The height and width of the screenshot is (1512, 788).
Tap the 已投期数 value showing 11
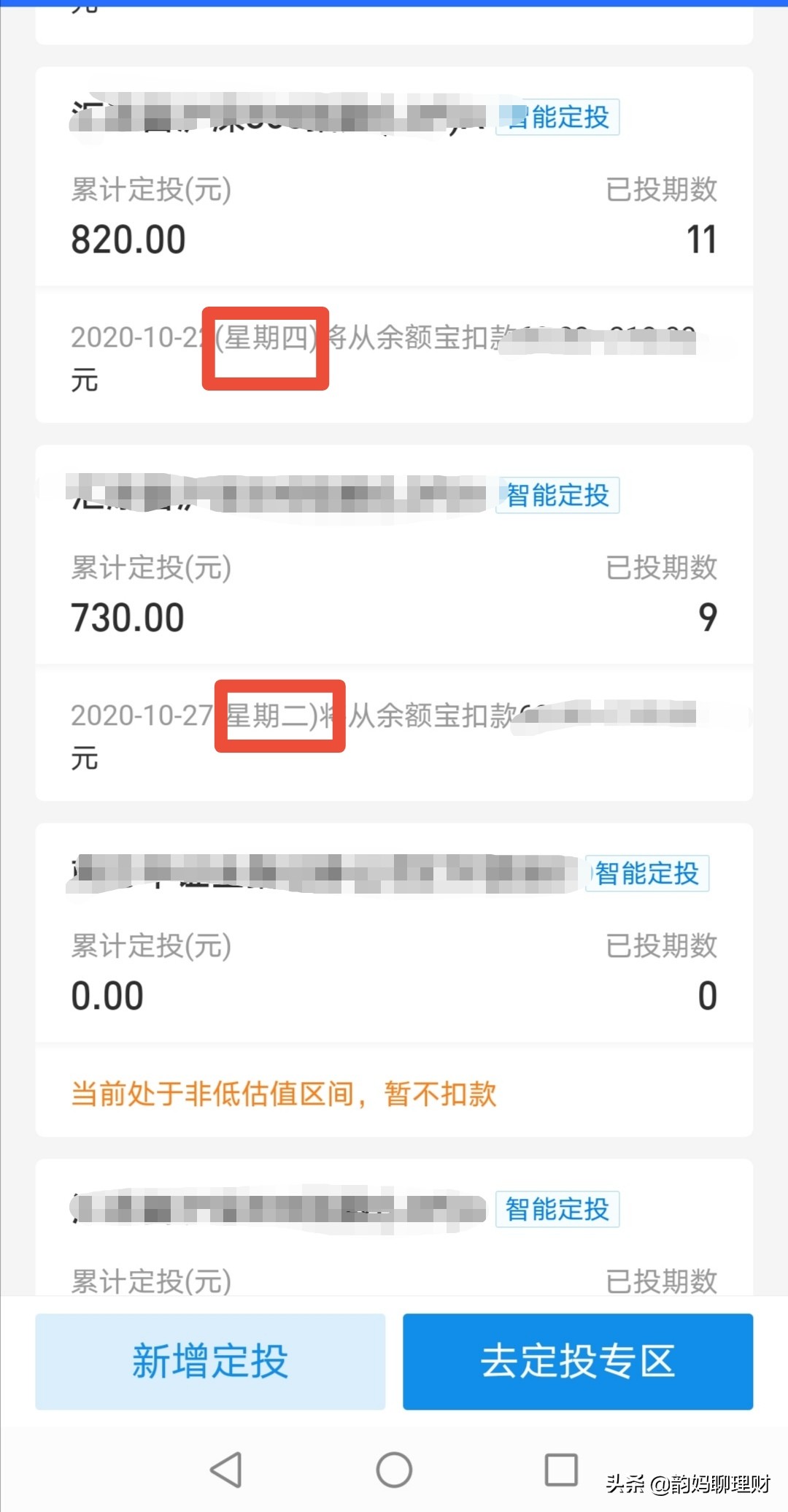tap(703, 239)
